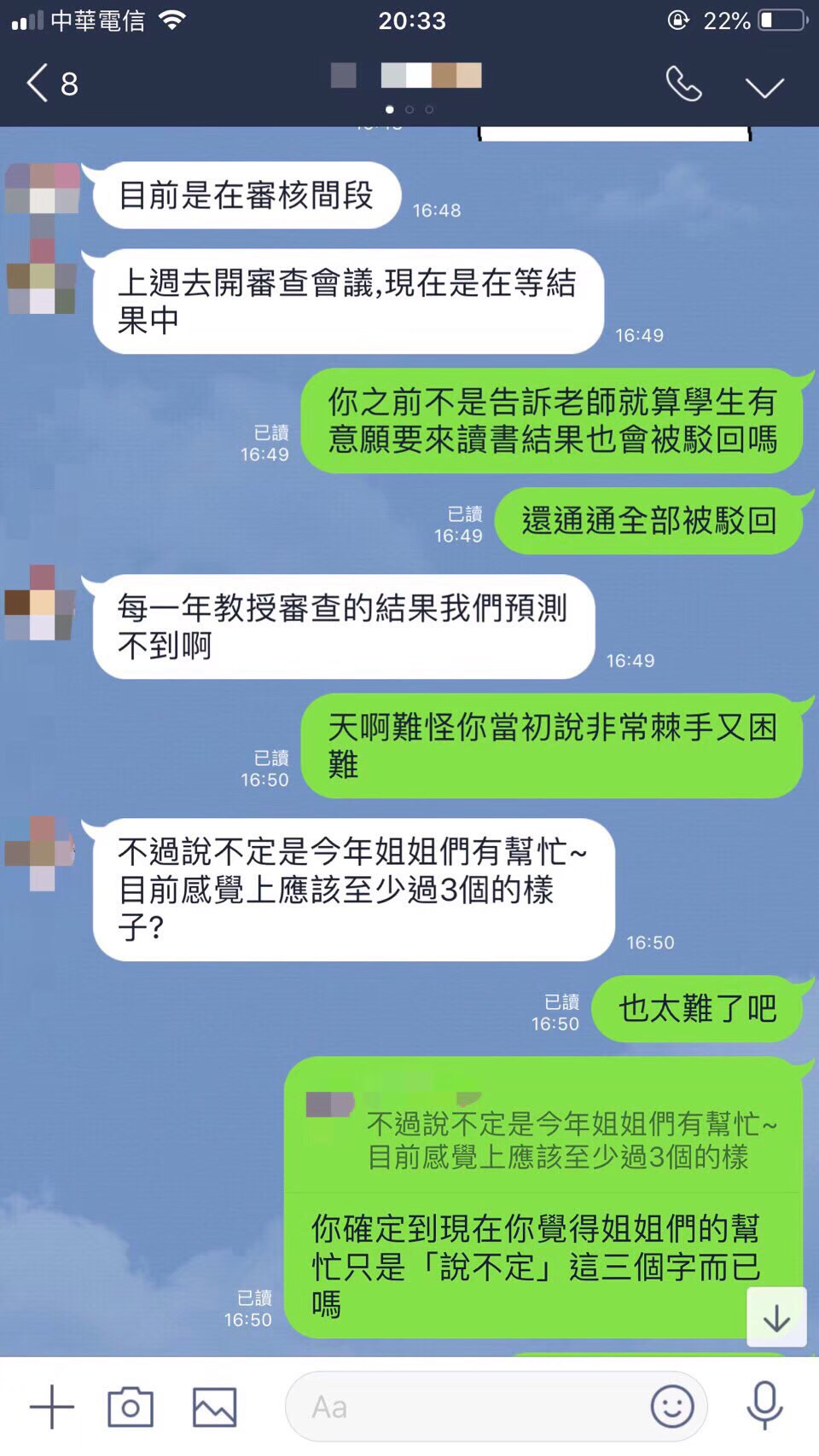
Task: Open the plus attachment menu
Action: coord(52,1407)
